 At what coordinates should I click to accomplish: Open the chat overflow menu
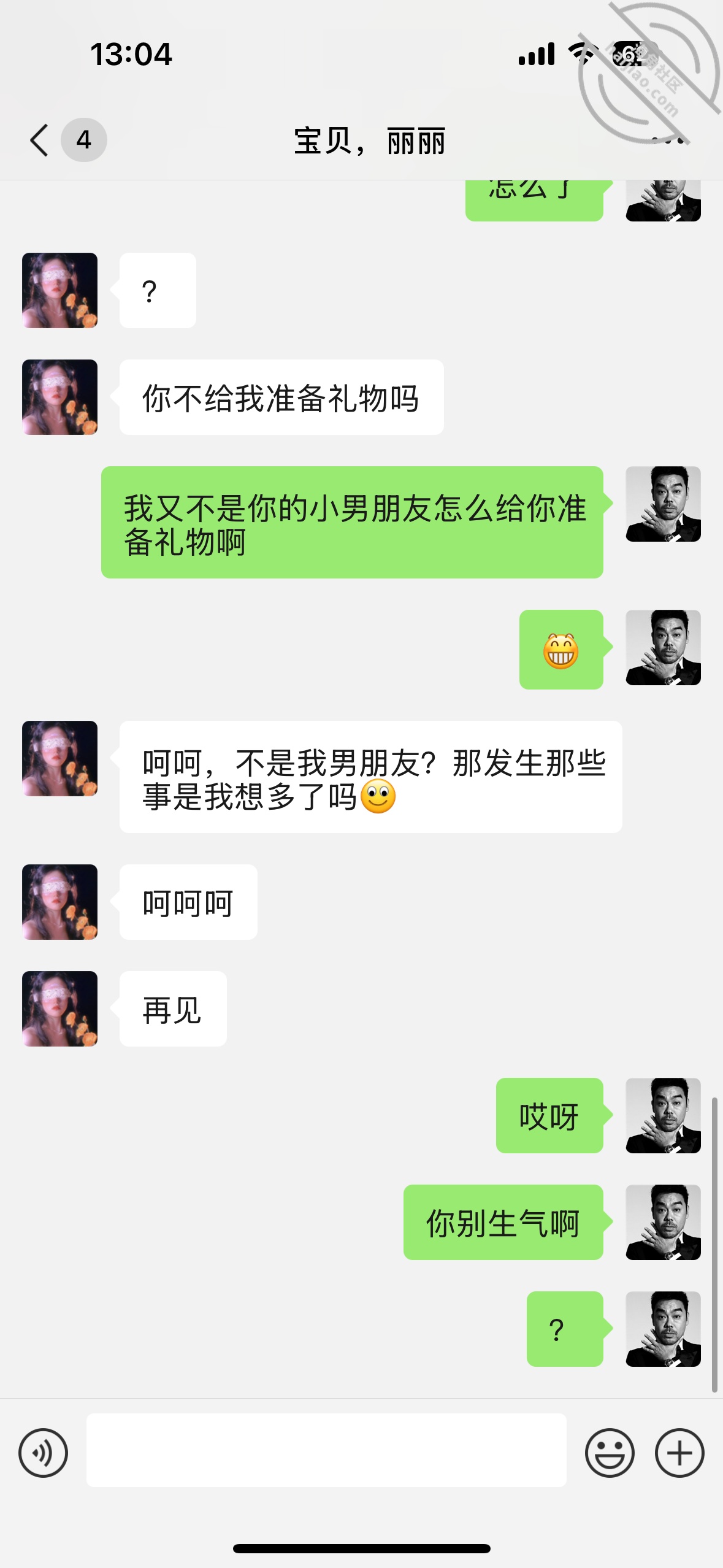667,140
